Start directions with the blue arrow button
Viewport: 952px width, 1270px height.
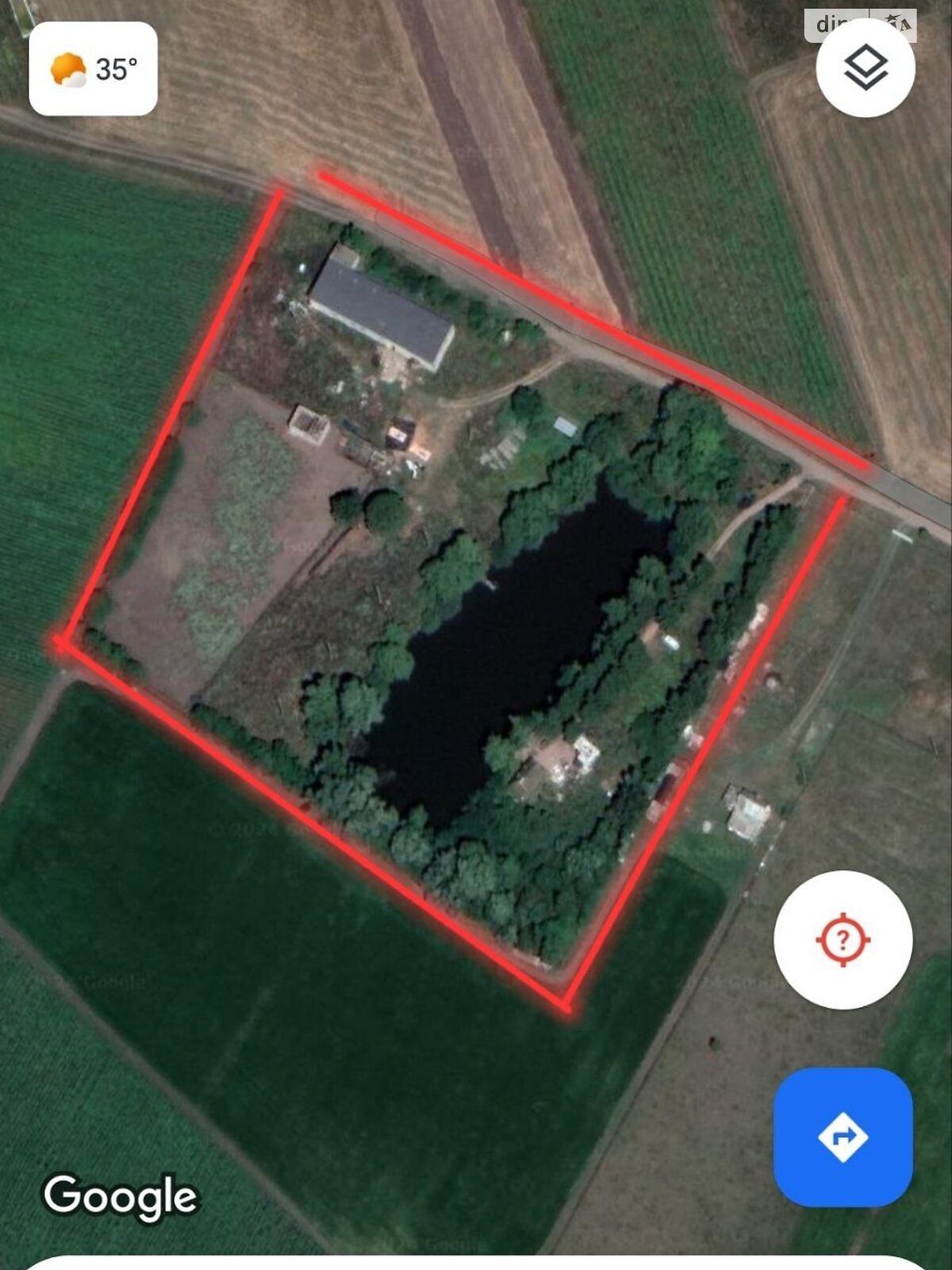click(x=843, y=1137)
